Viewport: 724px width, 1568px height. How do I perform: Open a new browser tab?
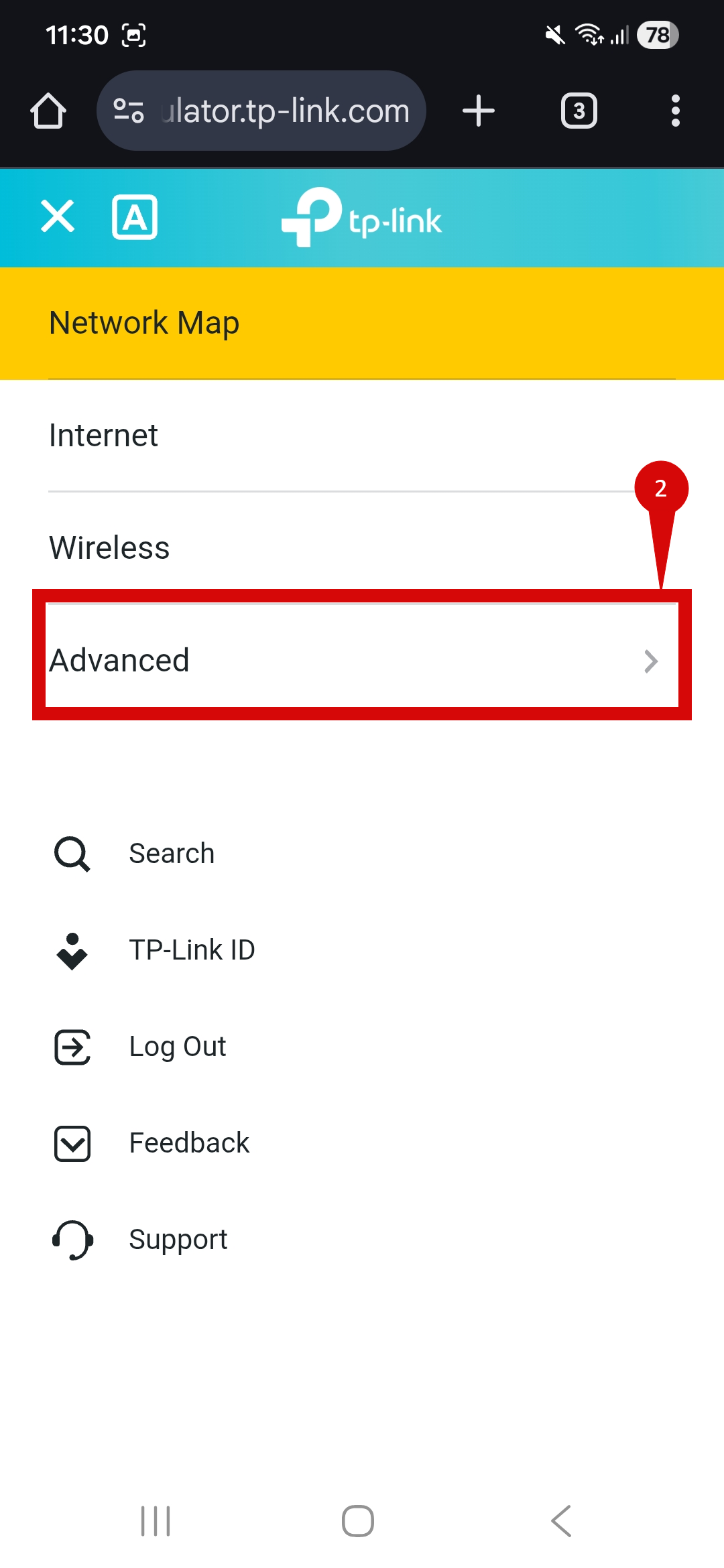[x=479, y=111]
